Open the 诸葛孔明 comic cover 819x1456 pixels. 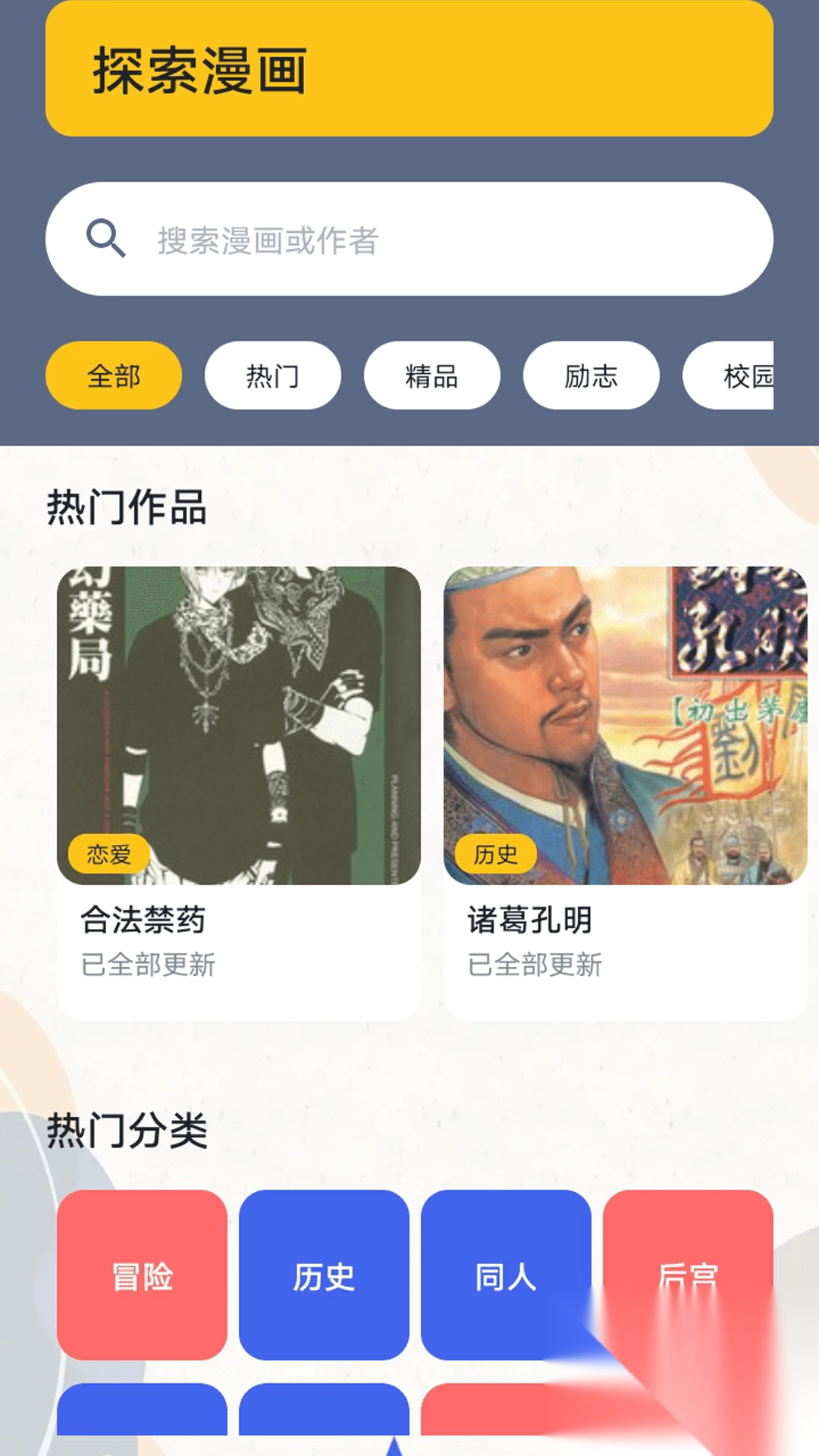click(x=626, y=720)
